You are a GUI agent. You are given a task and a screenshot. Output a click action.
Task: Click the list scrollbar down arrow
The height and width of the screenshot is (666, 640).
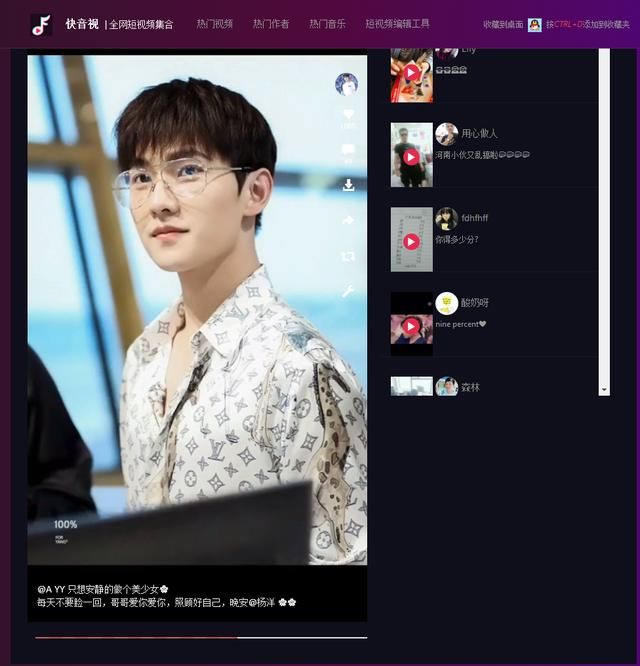[604, 389]
